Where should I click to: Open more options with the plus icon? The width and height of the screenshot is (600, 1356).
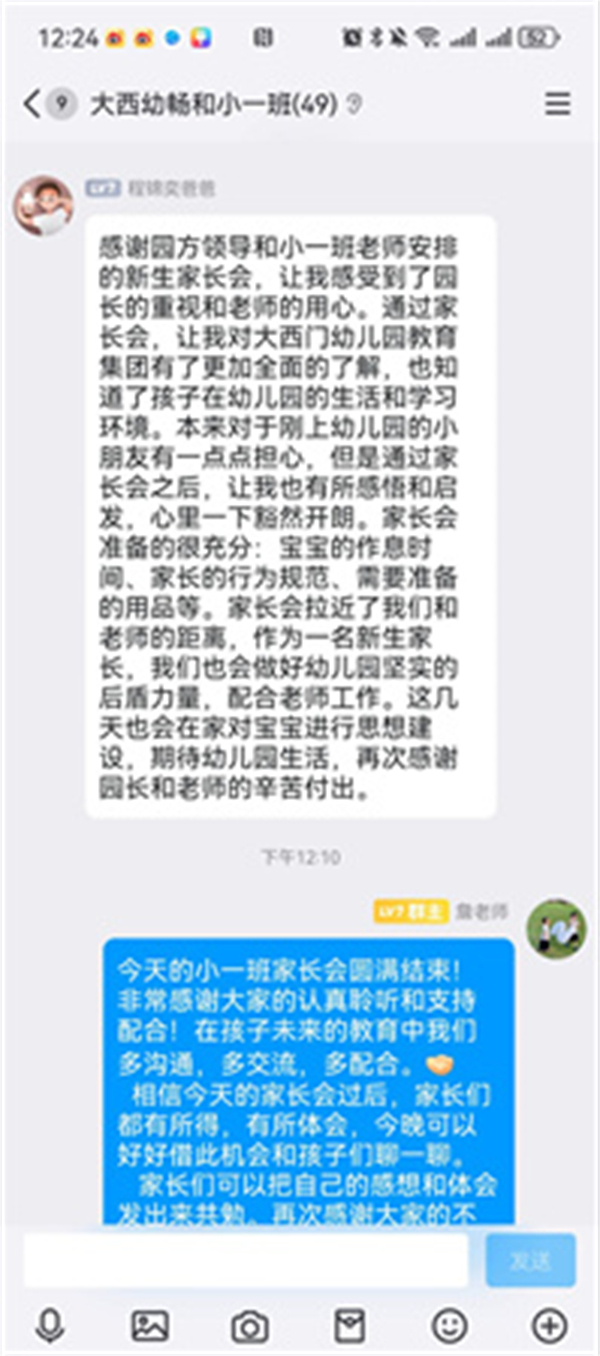point(549,1326)
